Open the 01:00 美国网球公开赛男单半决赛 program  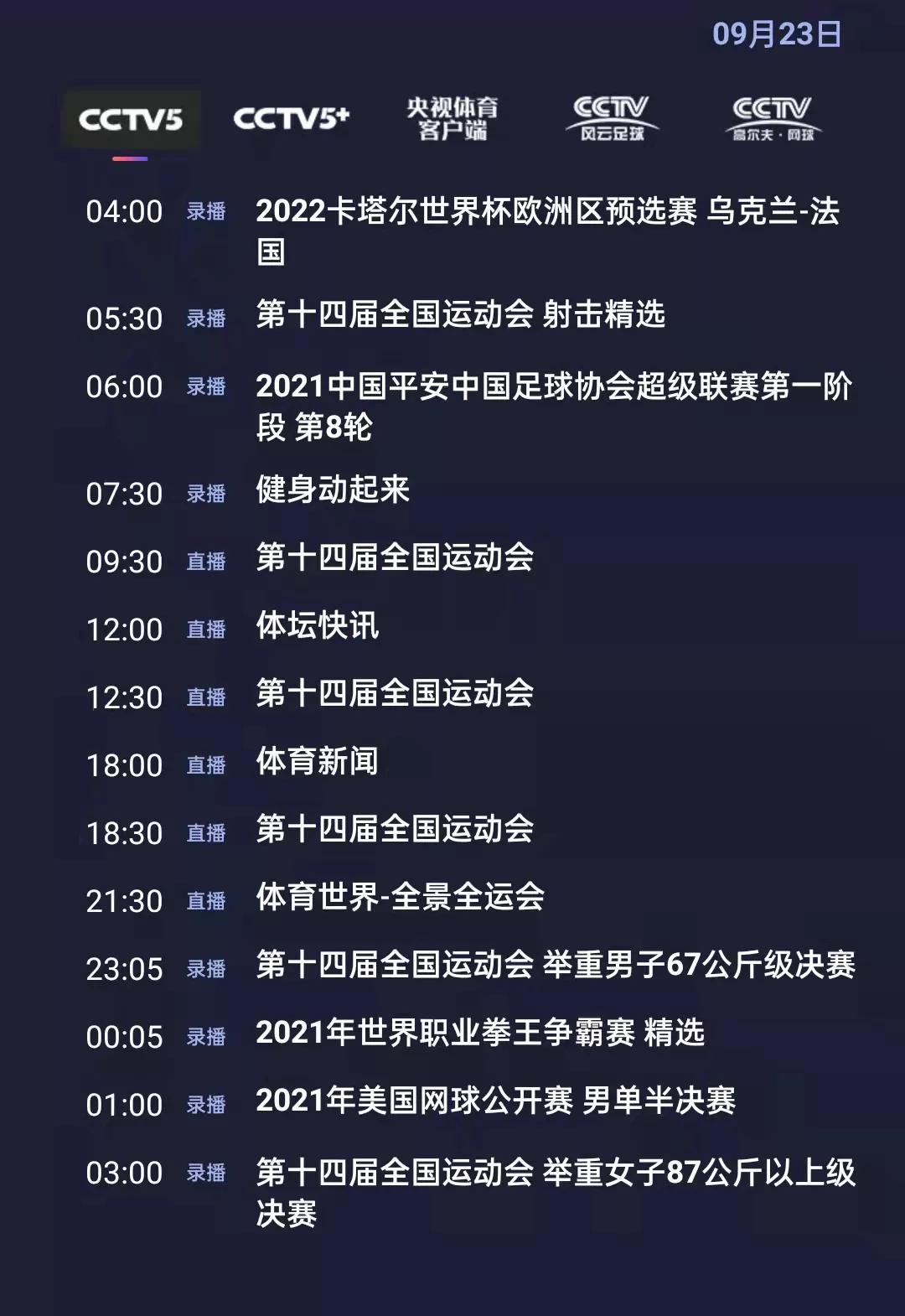coord(495,1101)
